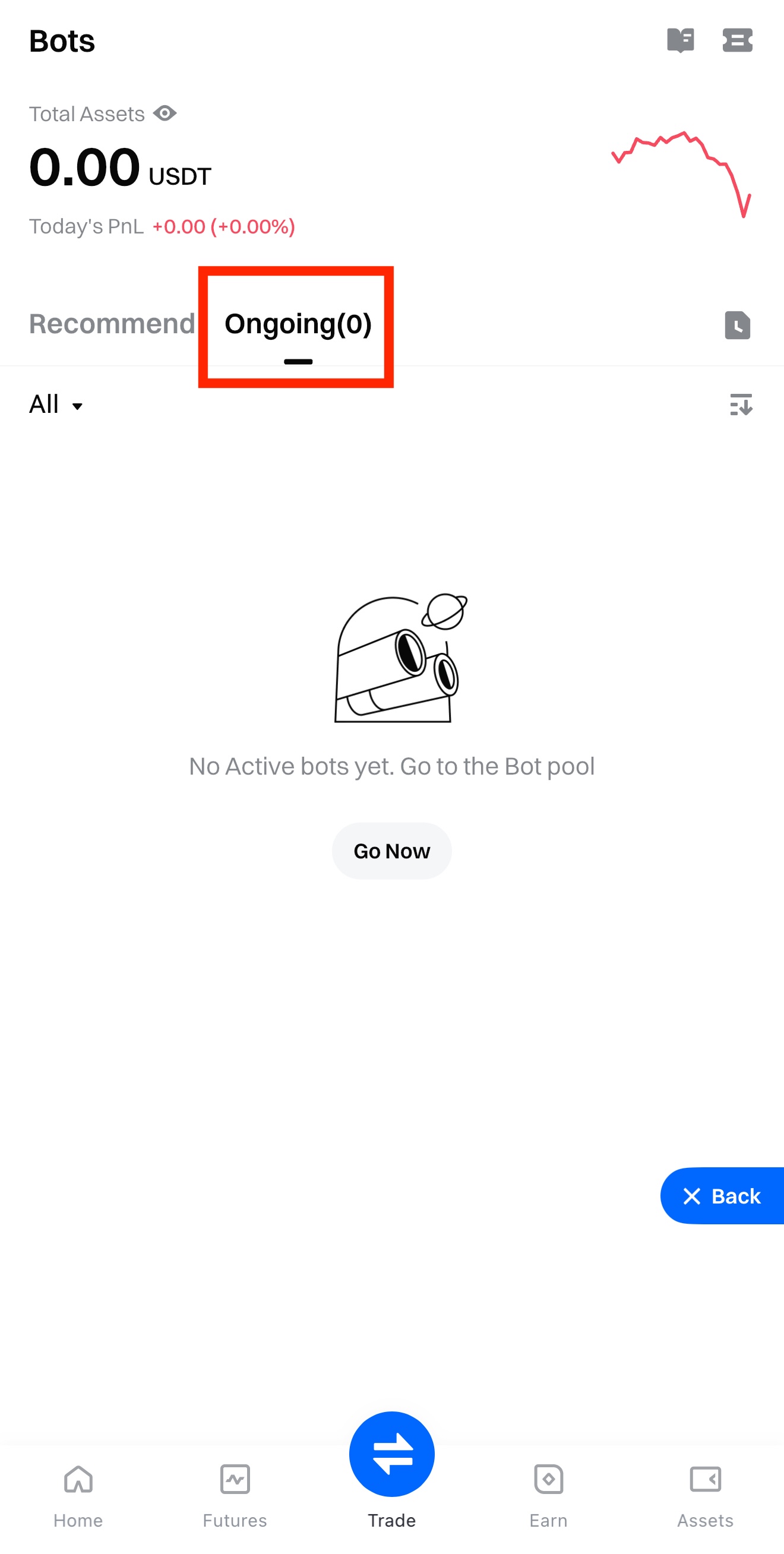
Task: Select the Ongoing(0) tab
Action: point(298,325)
